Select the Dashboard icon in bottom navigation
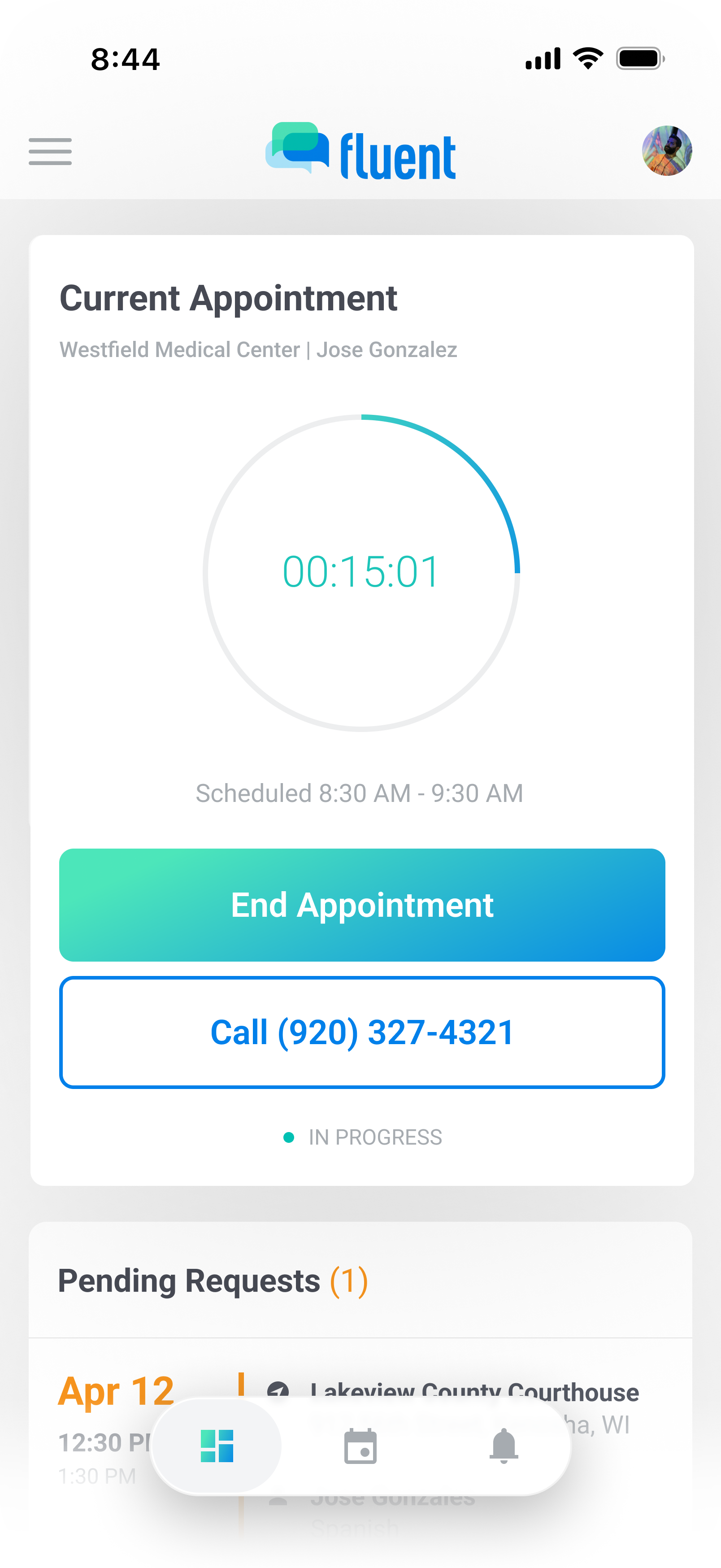The width and height of the screenshot is (721, 1568). [218, 1447]
